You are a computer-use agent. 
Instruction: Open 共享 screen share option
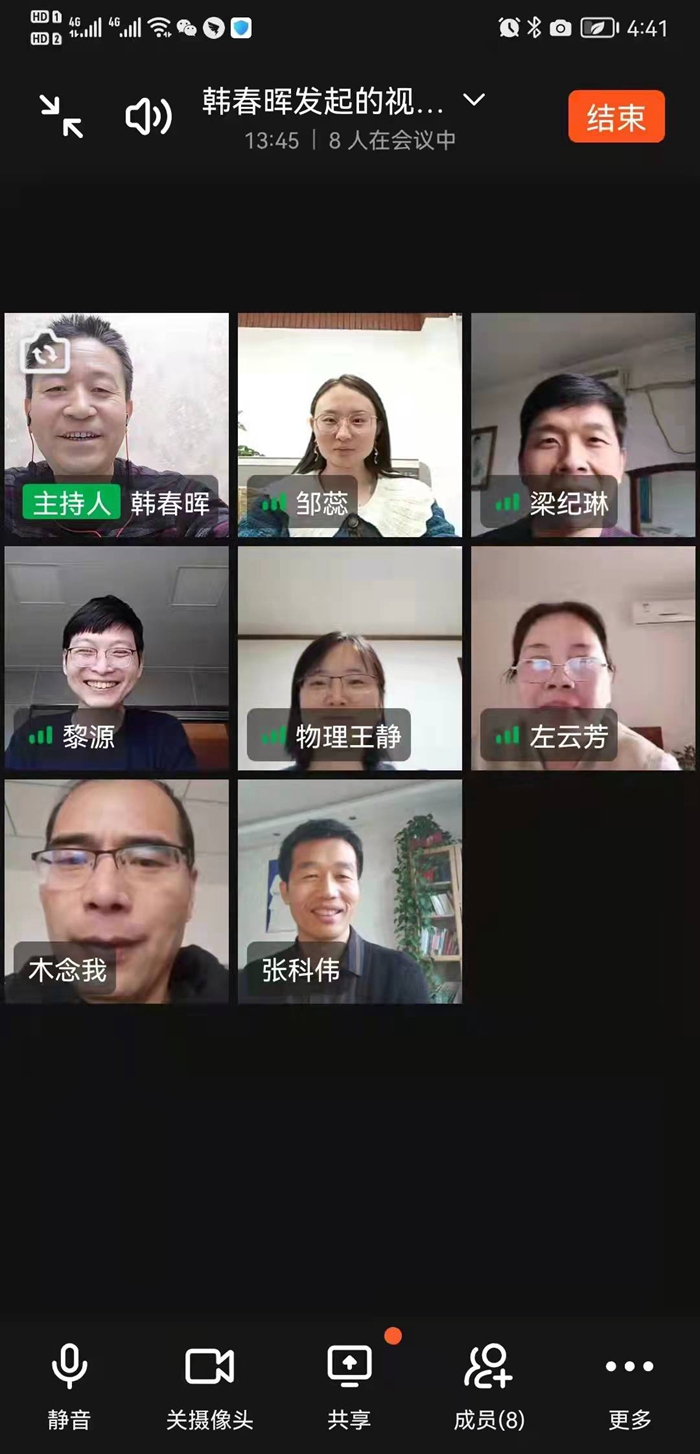click(349, 1387)
